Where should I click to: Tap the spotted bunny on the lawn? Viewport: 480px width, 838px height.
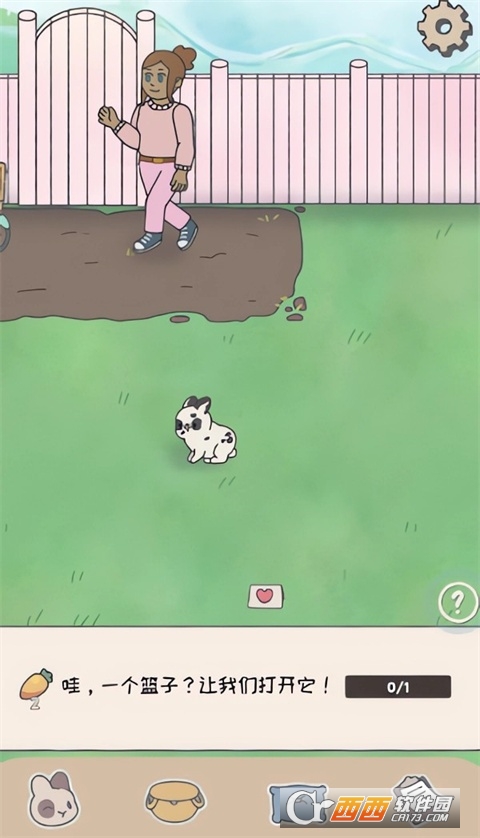(205, 430)
